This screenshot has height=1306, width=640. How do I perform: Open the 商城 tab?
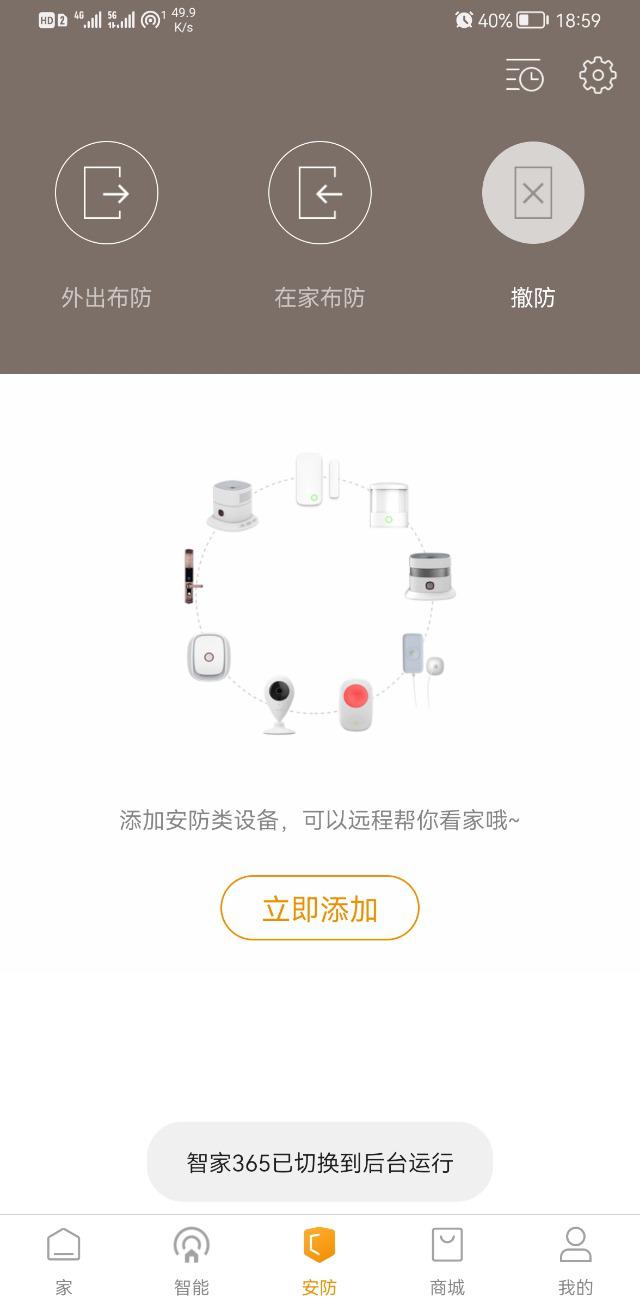point(448,1261)
